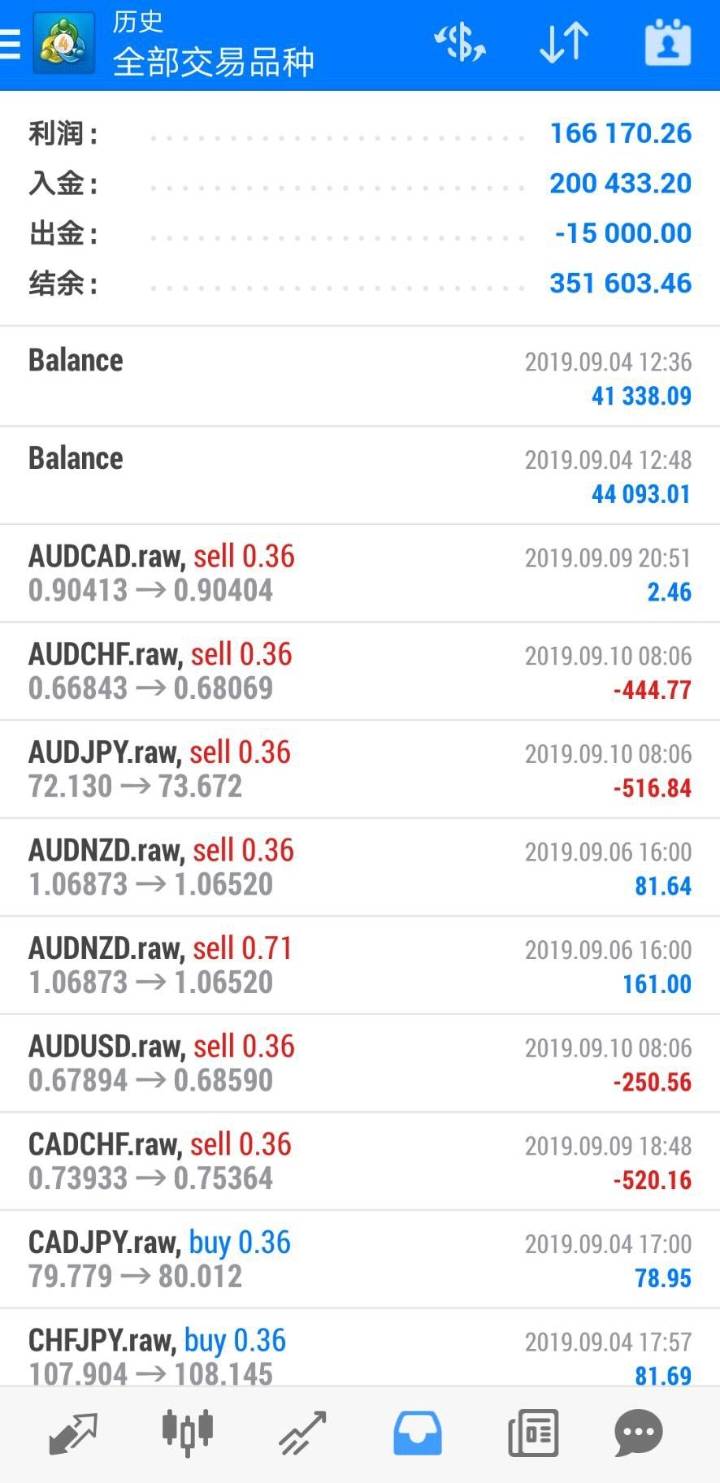Switch to the Chart tab
This screenshot has width=720, height=1483.
pos(188,1433)
